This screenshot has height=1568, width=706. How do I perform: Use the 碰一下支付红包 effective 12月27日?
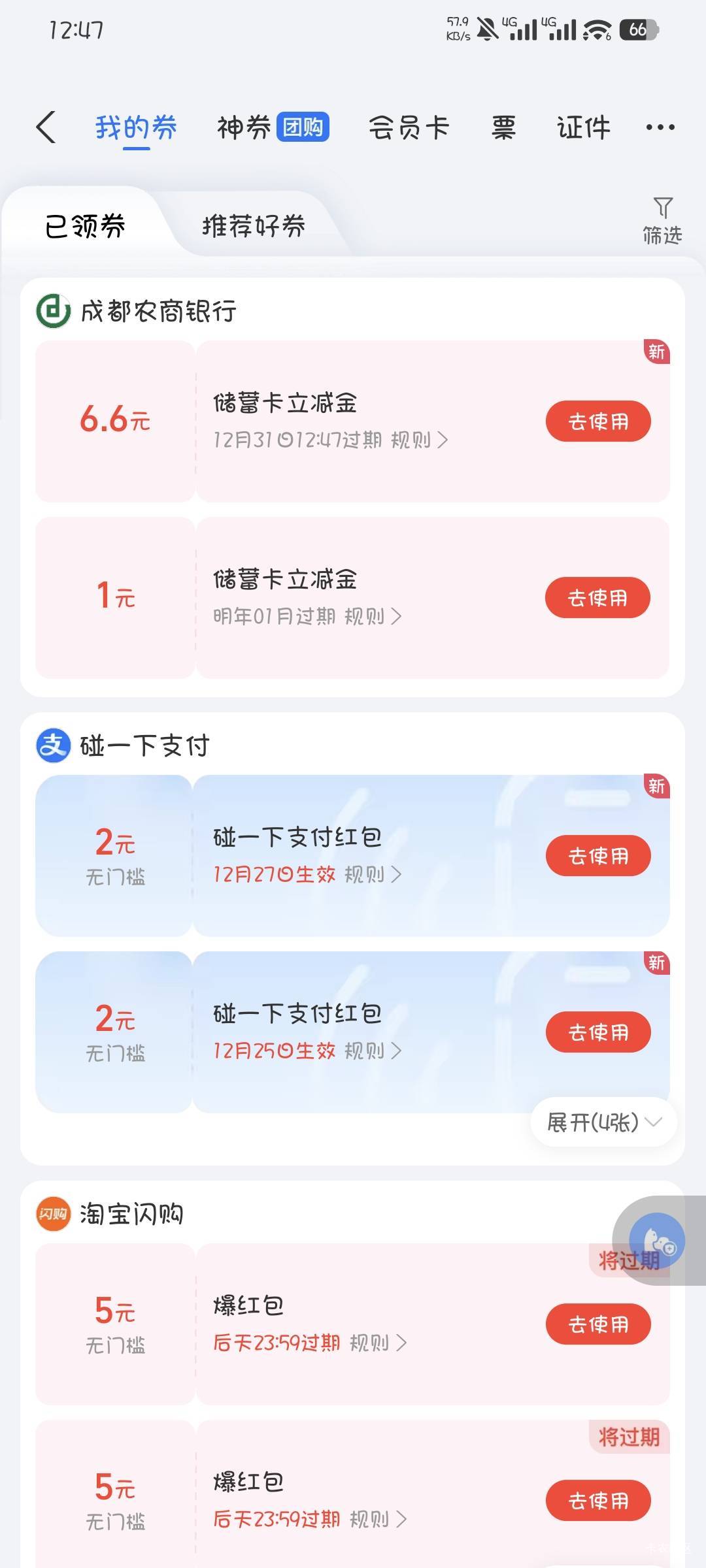coord(598,856)
